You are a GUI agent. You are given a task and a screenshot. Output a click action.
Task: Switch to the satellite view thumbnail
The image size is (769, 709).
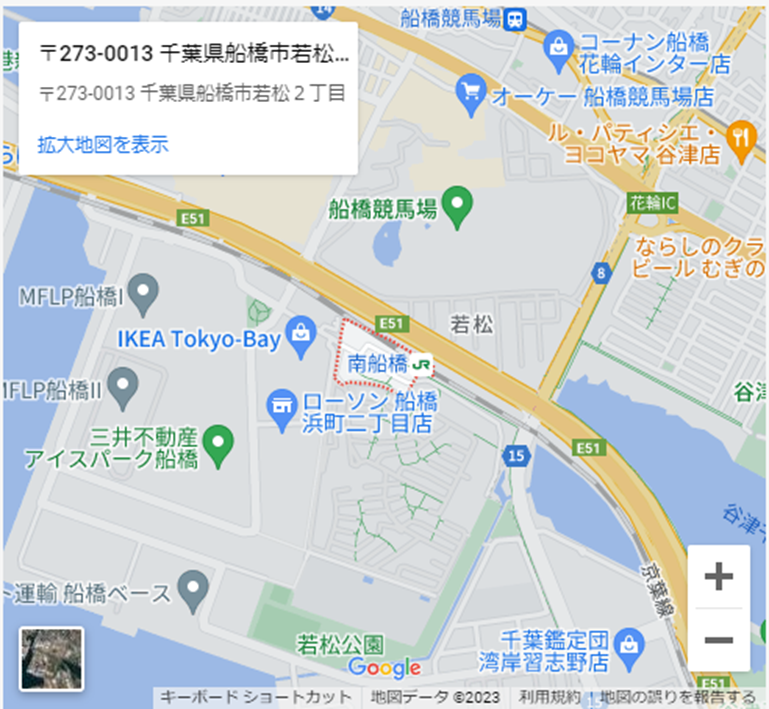tap(51, 659)
